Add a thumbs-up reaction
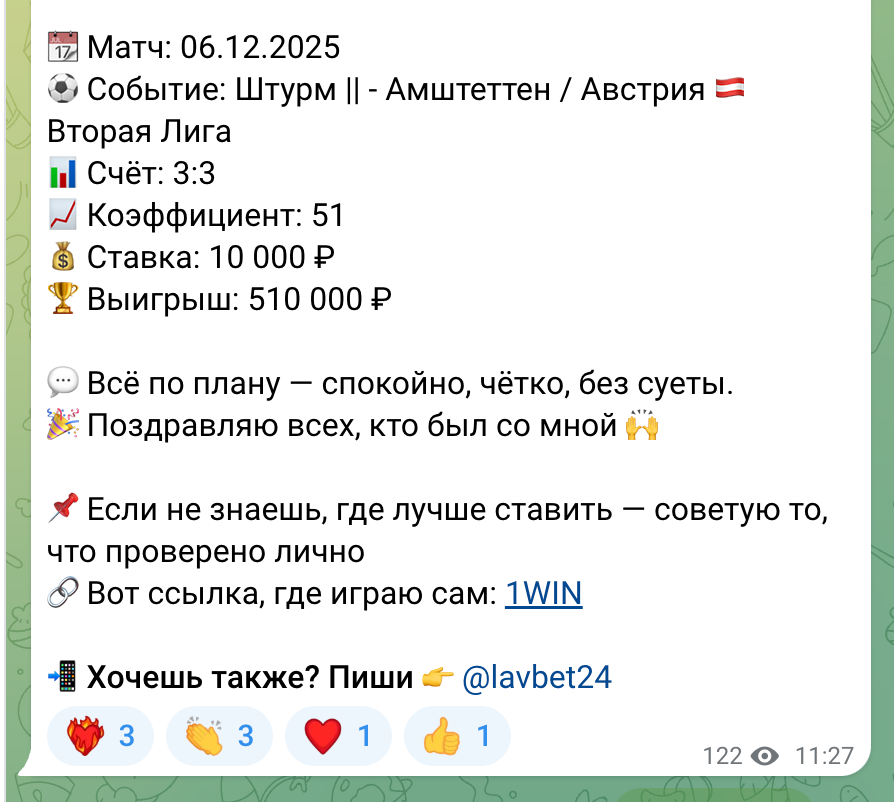Screen dimensions: 894x802 pyautogui.click(x=456, y=737)
